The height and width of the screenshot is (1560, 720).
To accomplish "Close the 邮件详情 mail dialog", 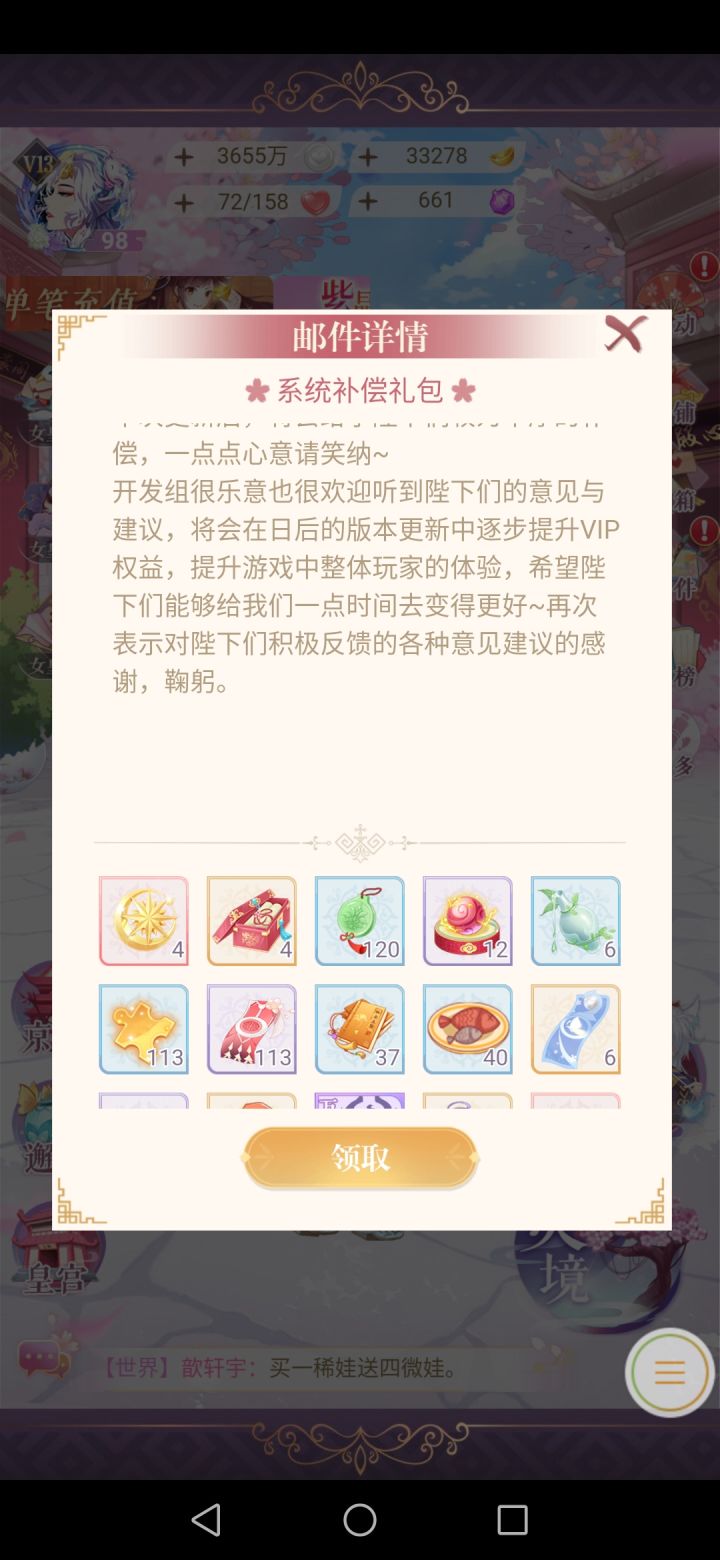I will point(626,333).
